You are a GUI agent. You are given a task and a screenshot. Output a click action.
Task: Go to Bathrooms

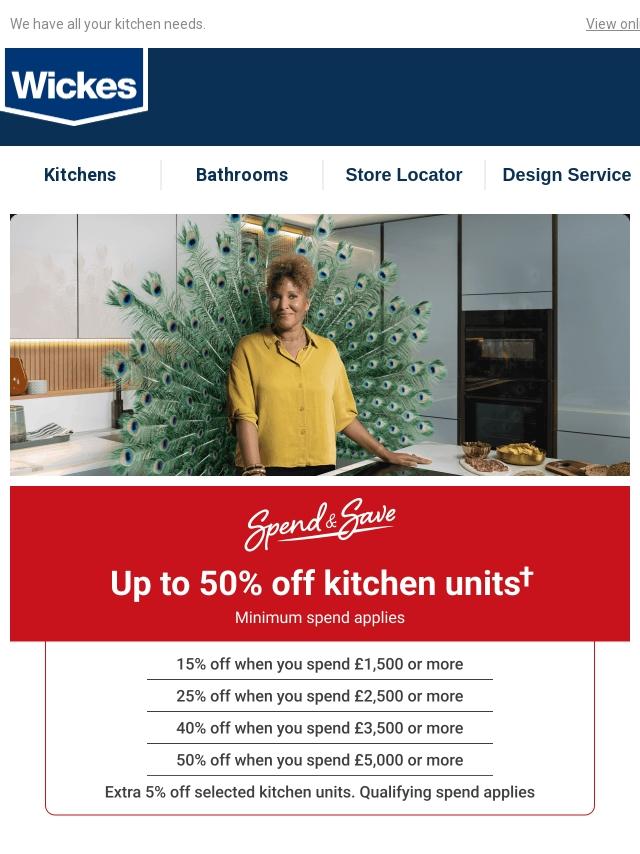(x=242, y=175)
